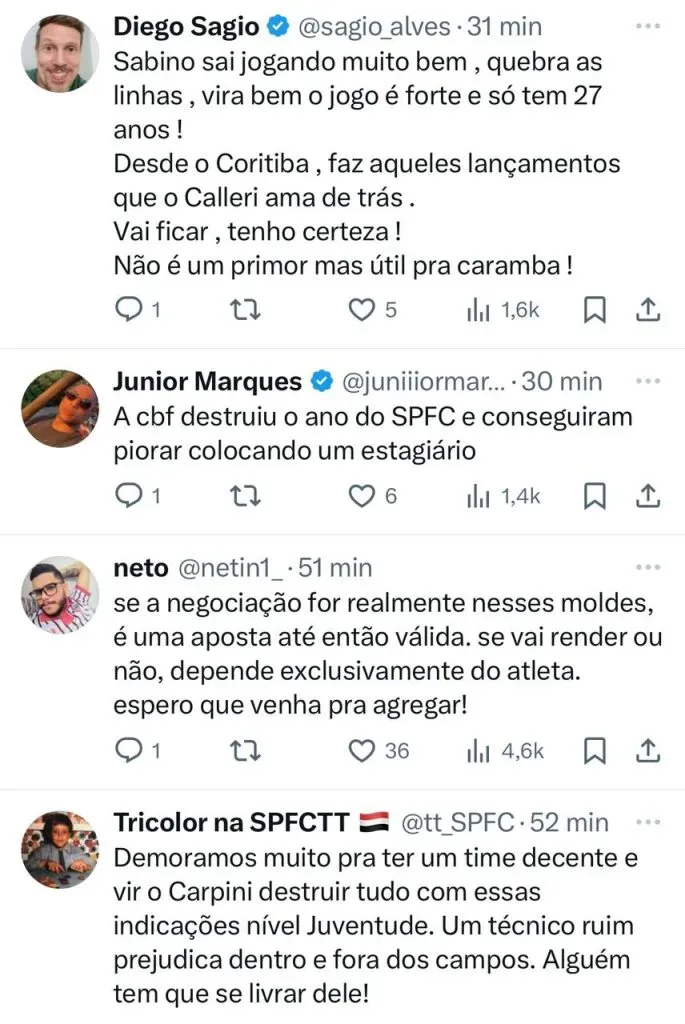Like neto's tweet about the negotiation
This screenshot has height=1024, width=685.
(360, 749)
